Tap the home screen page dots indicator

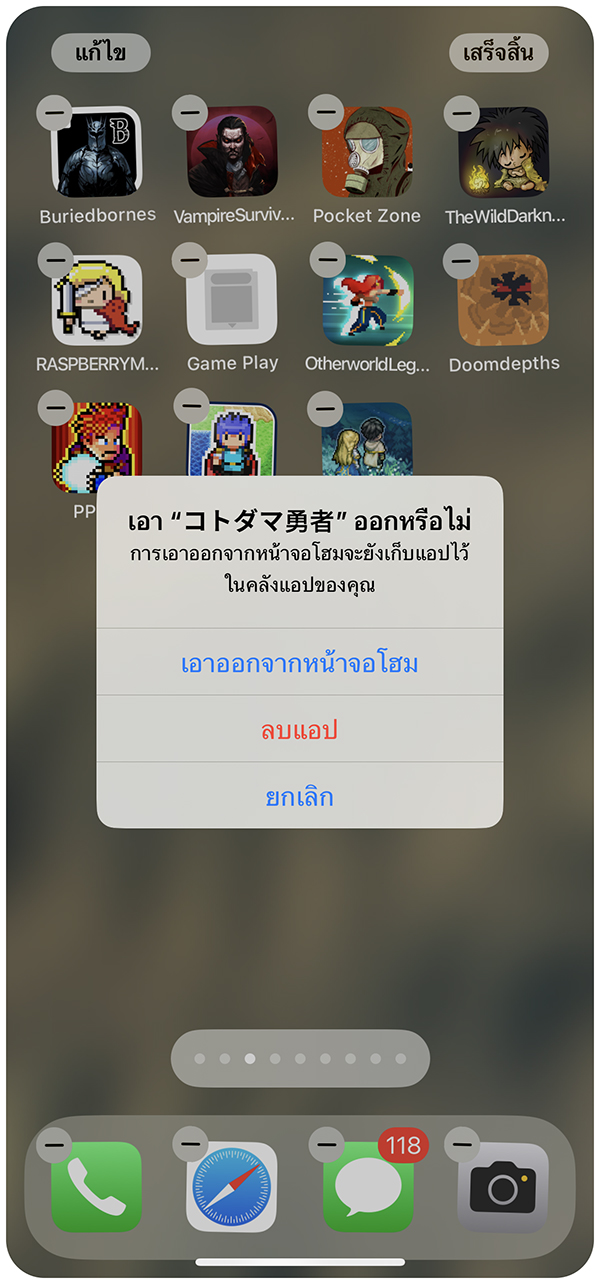click(299, 1058)
